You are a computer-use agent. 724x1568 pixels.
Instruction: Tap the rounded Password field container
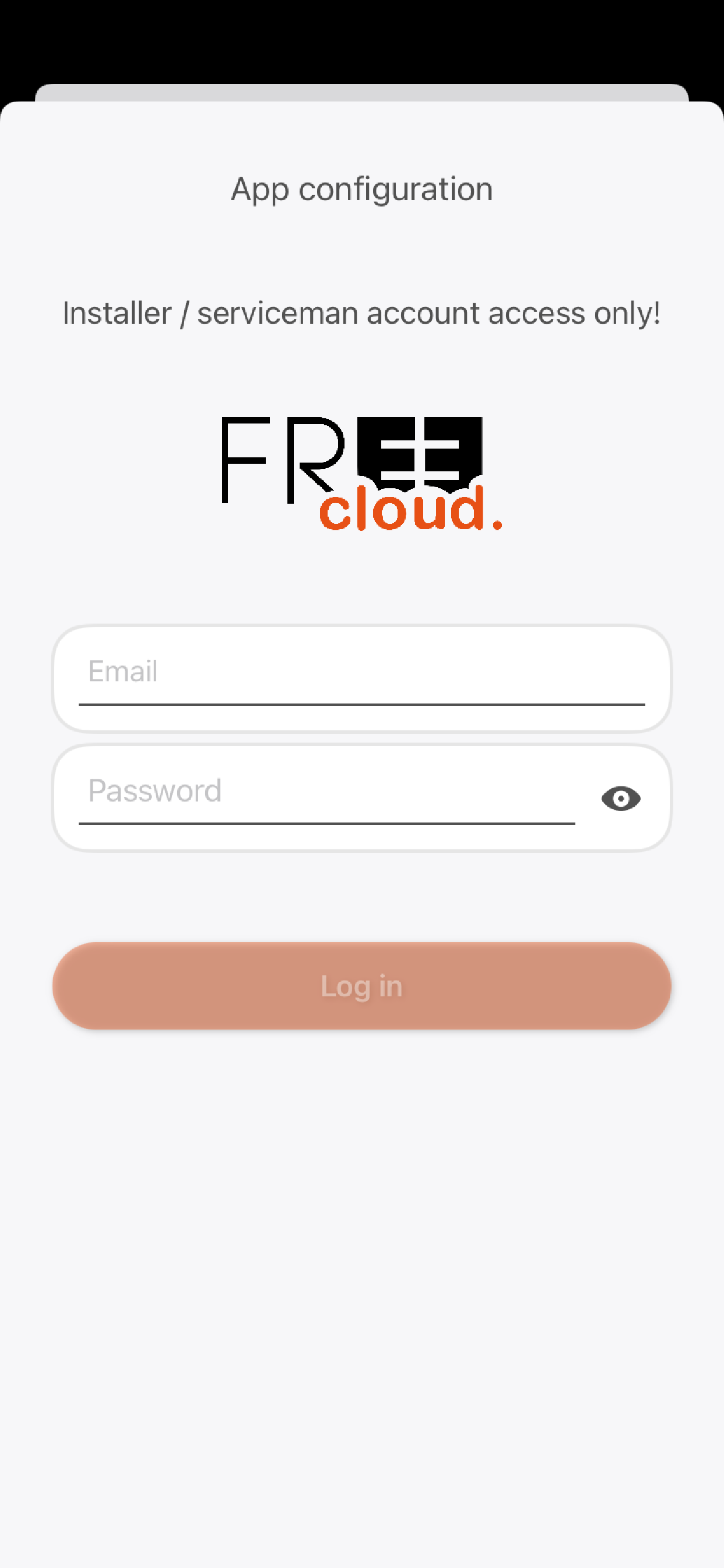click(x=362, y=797)
